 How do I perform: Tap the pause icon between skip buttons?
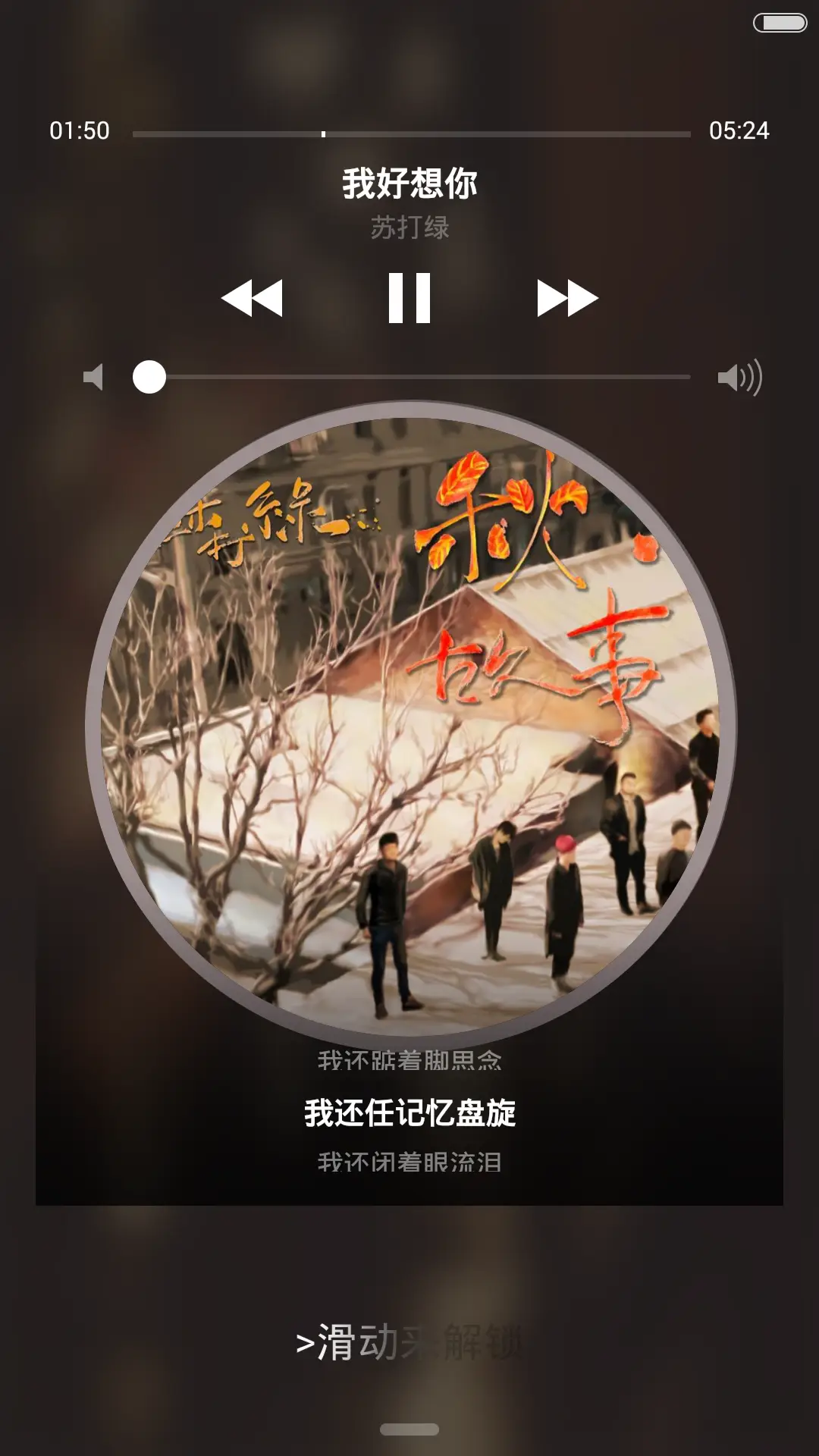409,300
